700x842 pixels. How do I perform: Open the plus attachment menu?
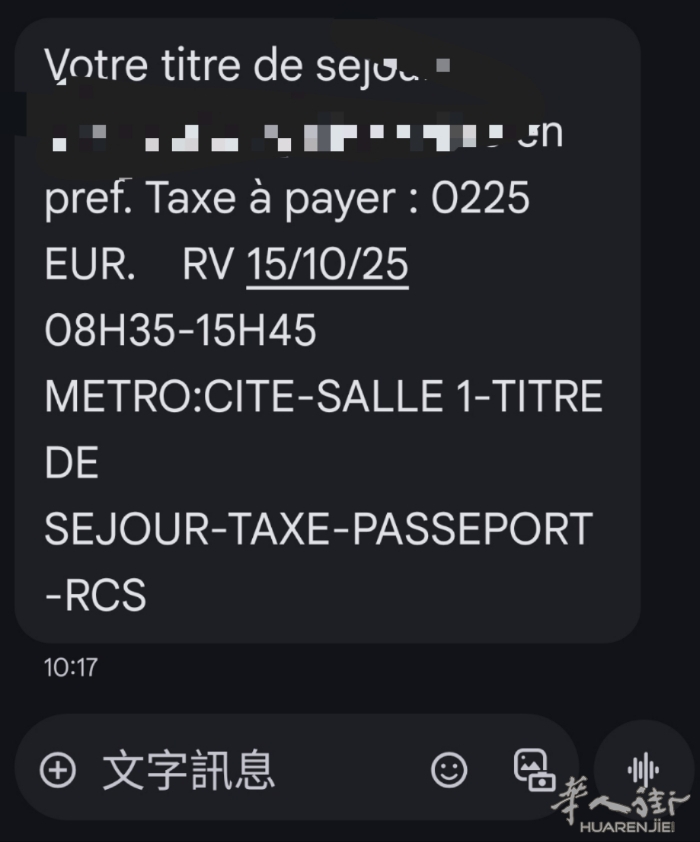click(x=59, y=769)
